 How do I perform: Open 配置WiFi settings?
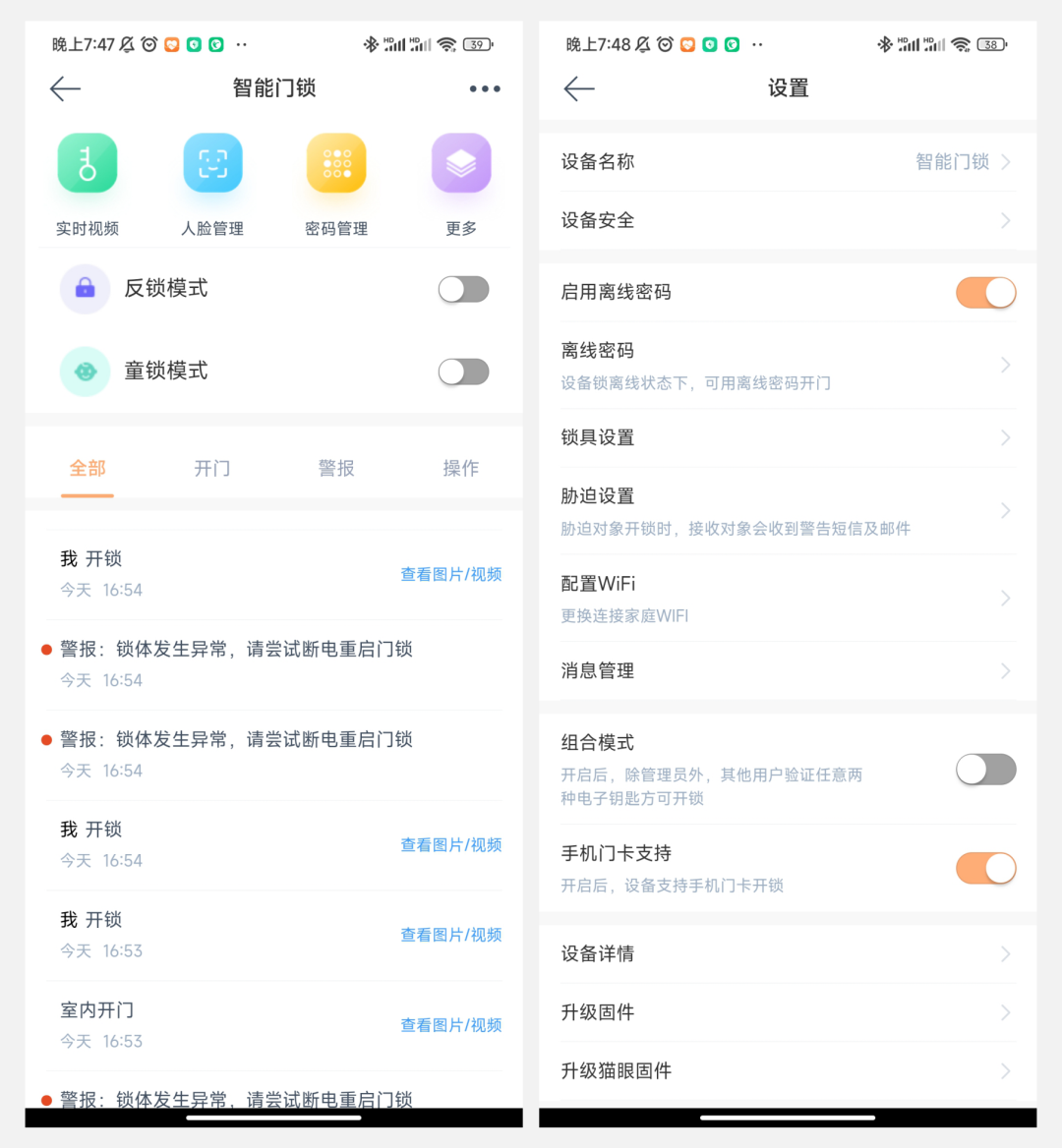tap(787, 598)
